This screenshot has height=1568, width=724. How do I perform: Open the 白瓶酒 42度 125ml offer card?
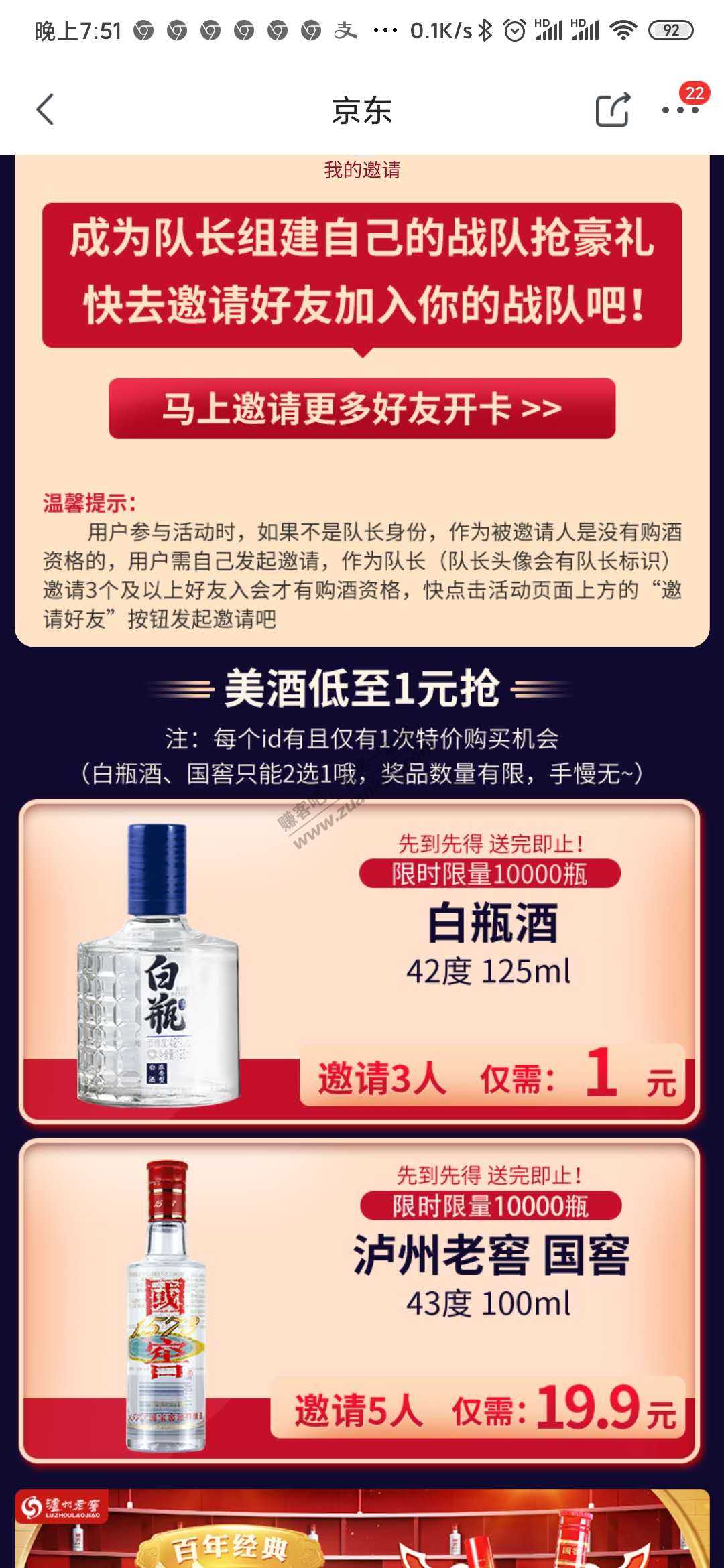click(x=361, y=962)
